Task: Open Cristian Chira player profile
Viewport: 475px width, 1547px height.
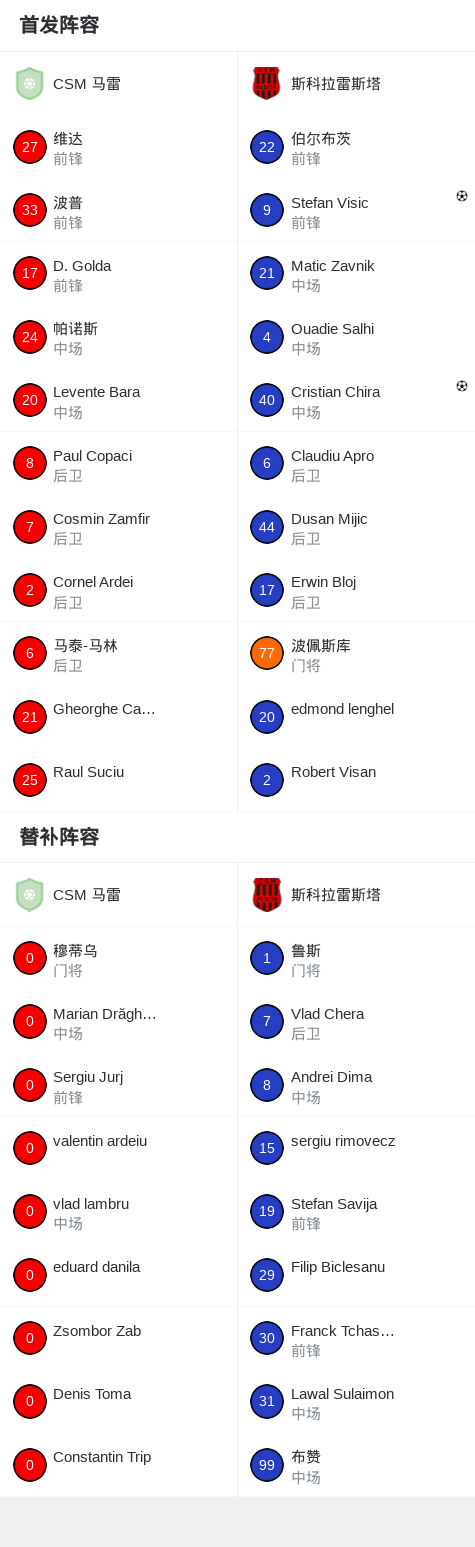Action: point(356,400)
